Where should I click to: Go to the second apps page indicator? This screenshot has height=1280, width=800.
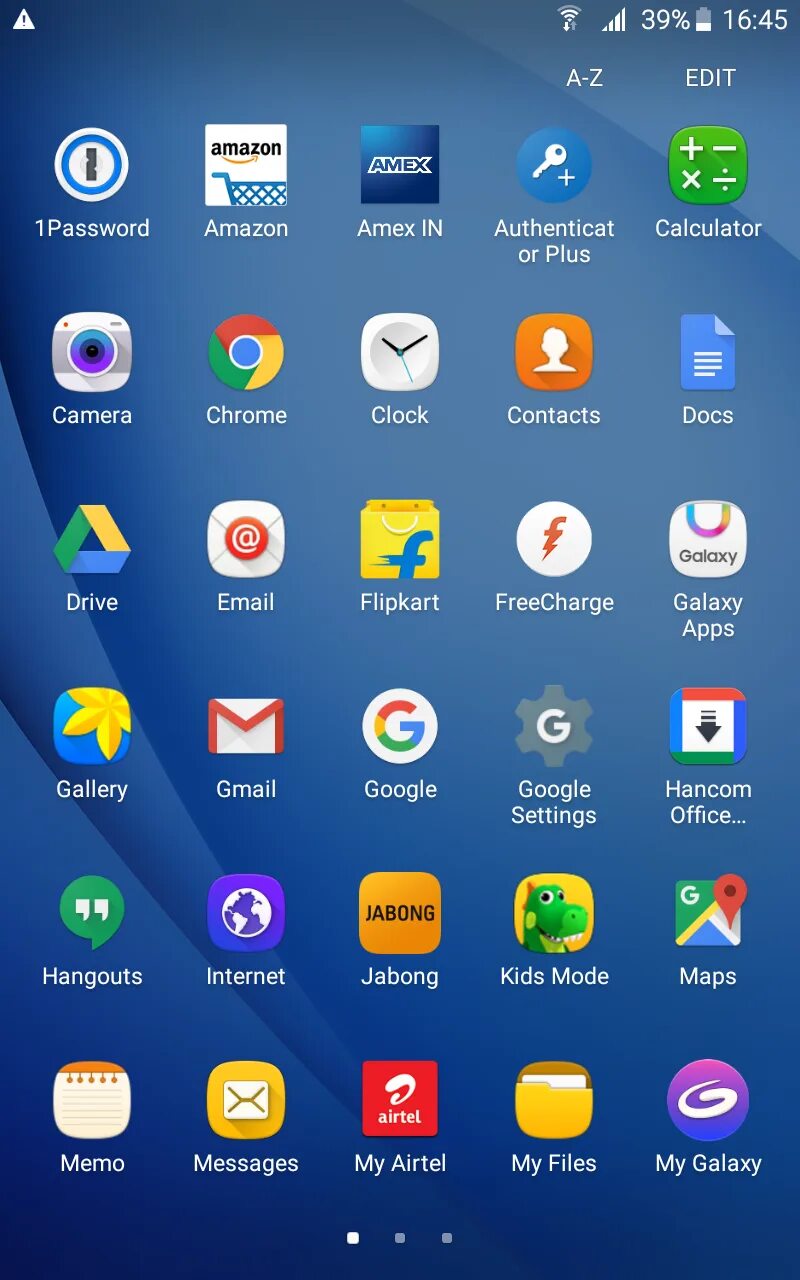[400, 1238]
